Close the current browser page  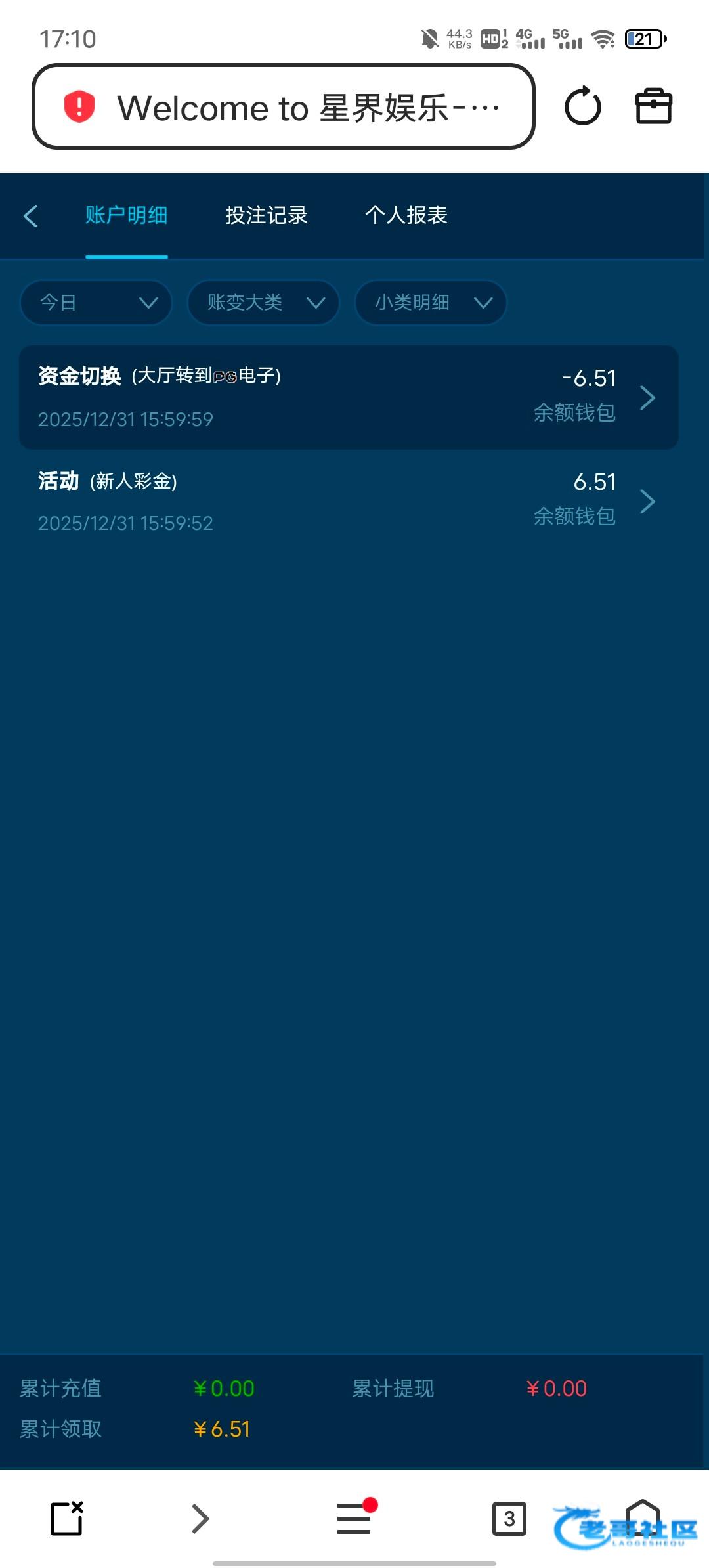(x=67, y=1519)
